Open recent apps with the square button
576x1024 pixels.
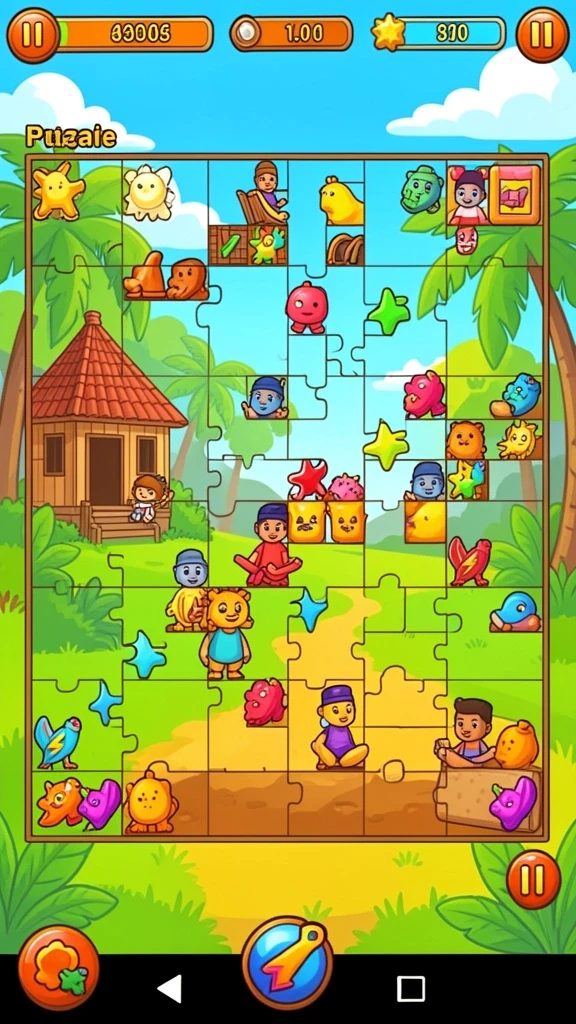click(x=411, y=989)
